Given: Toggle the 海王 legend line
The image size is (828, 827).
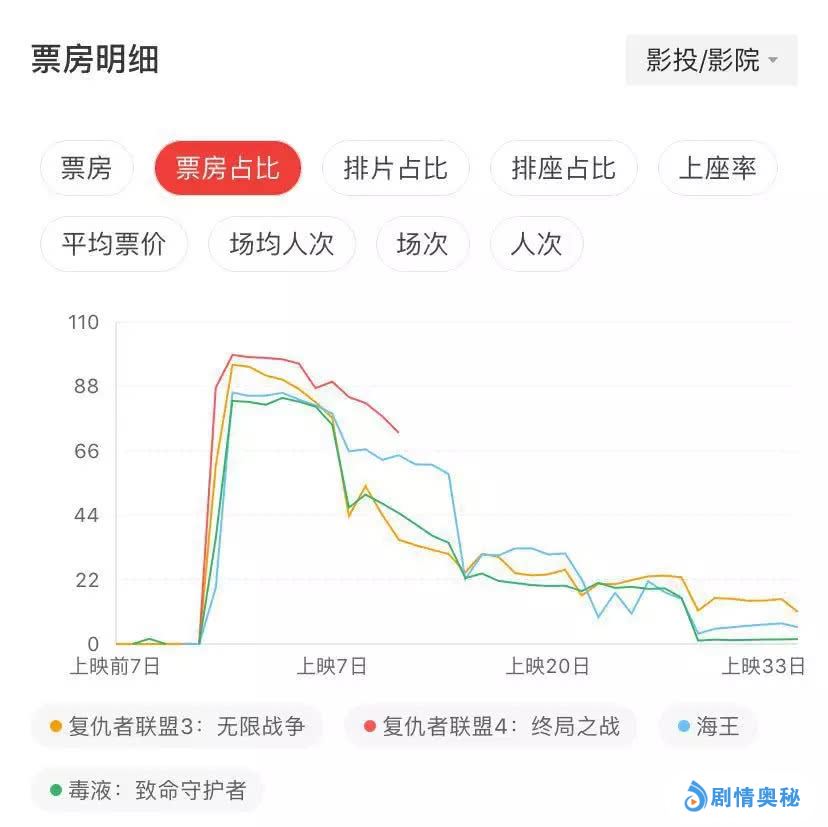Looking at the screenshot, I should pyautogui.click(x=708, y=726).
